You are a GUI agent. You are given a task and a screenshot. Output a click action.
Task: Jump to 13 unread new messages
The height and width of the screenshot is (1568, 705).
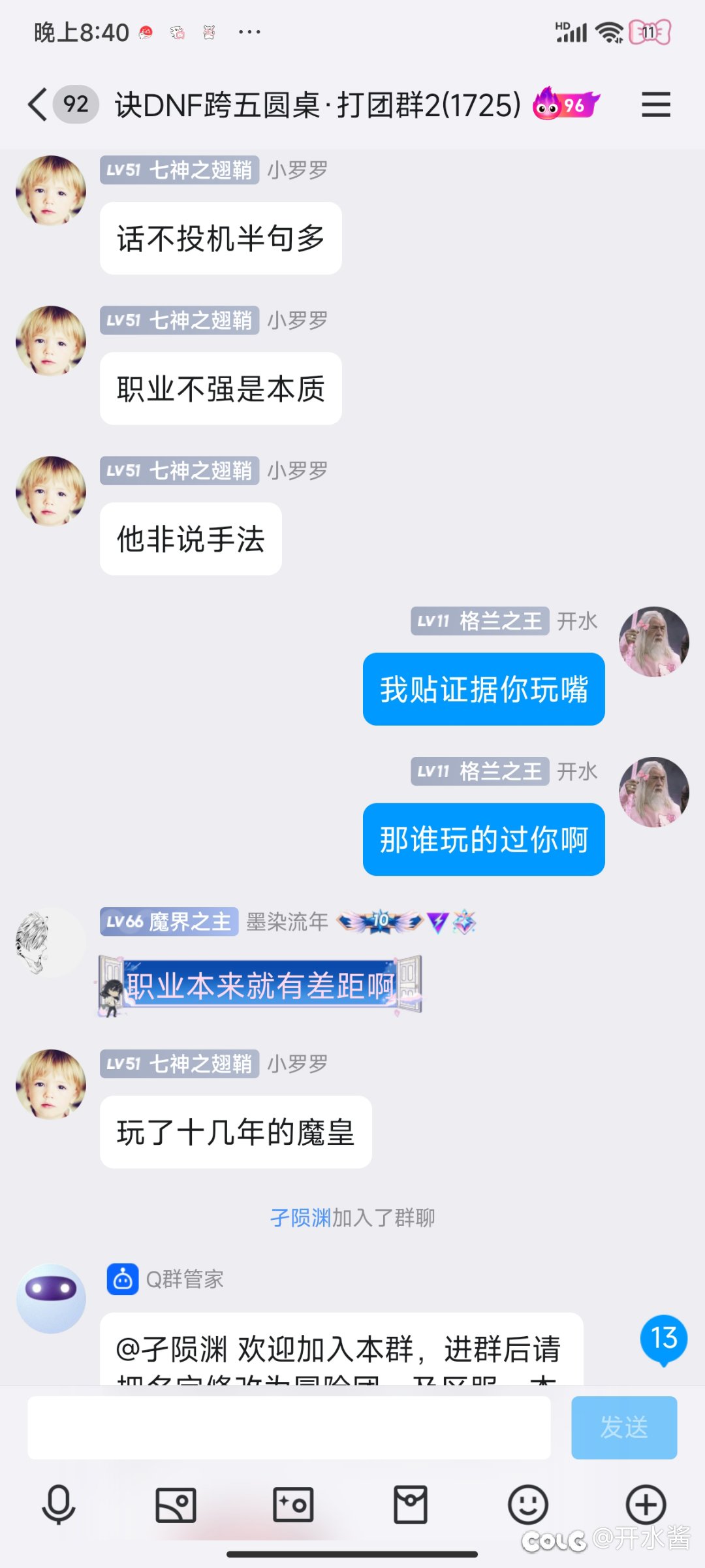pos(664,1339)
